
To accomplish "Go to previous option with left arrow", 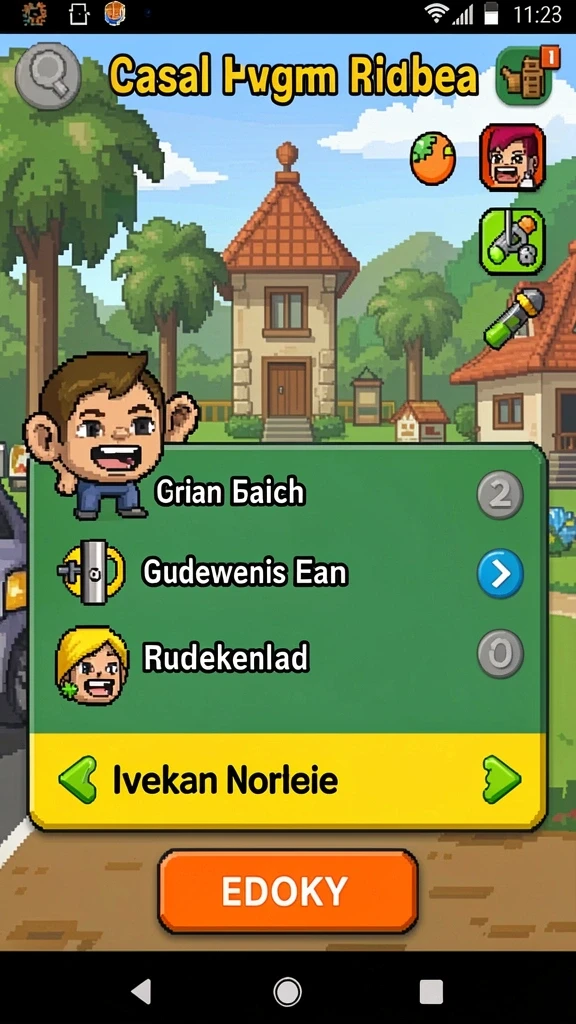I will [78, 780].
